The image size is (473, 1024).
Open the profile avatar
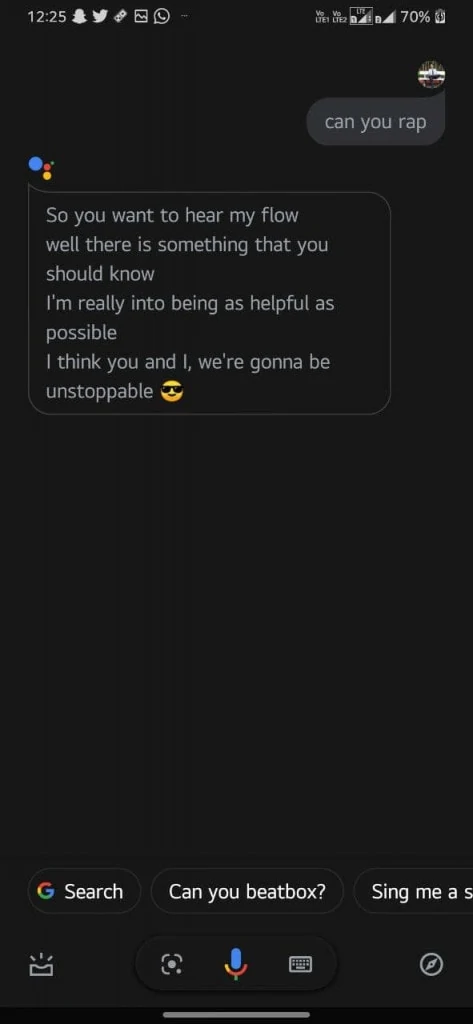pyautogui.click(x=431, y=74)
